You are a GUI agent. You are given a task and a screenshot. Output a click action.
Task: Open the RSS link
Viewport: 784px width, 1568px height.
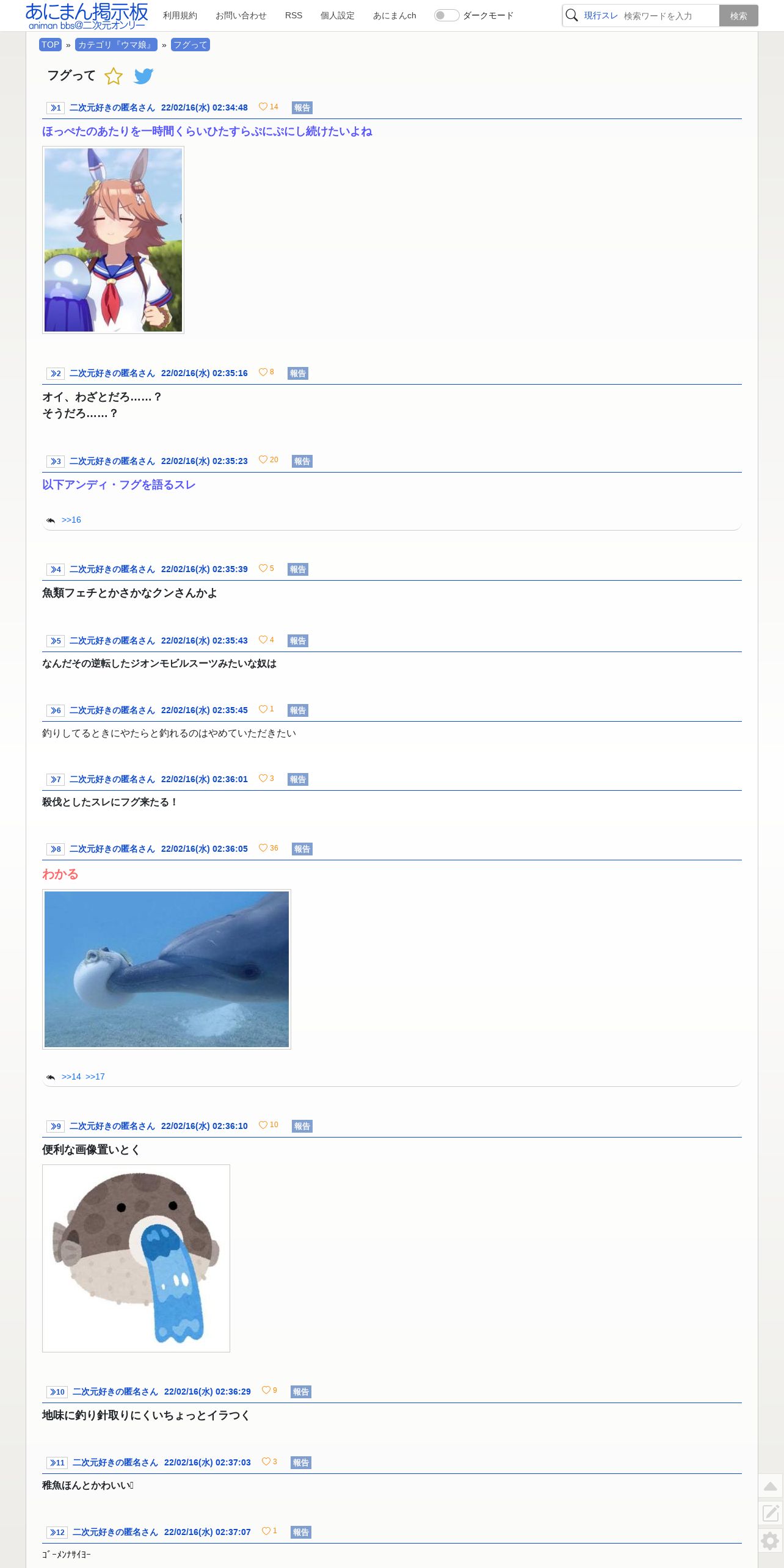(294, 15)
